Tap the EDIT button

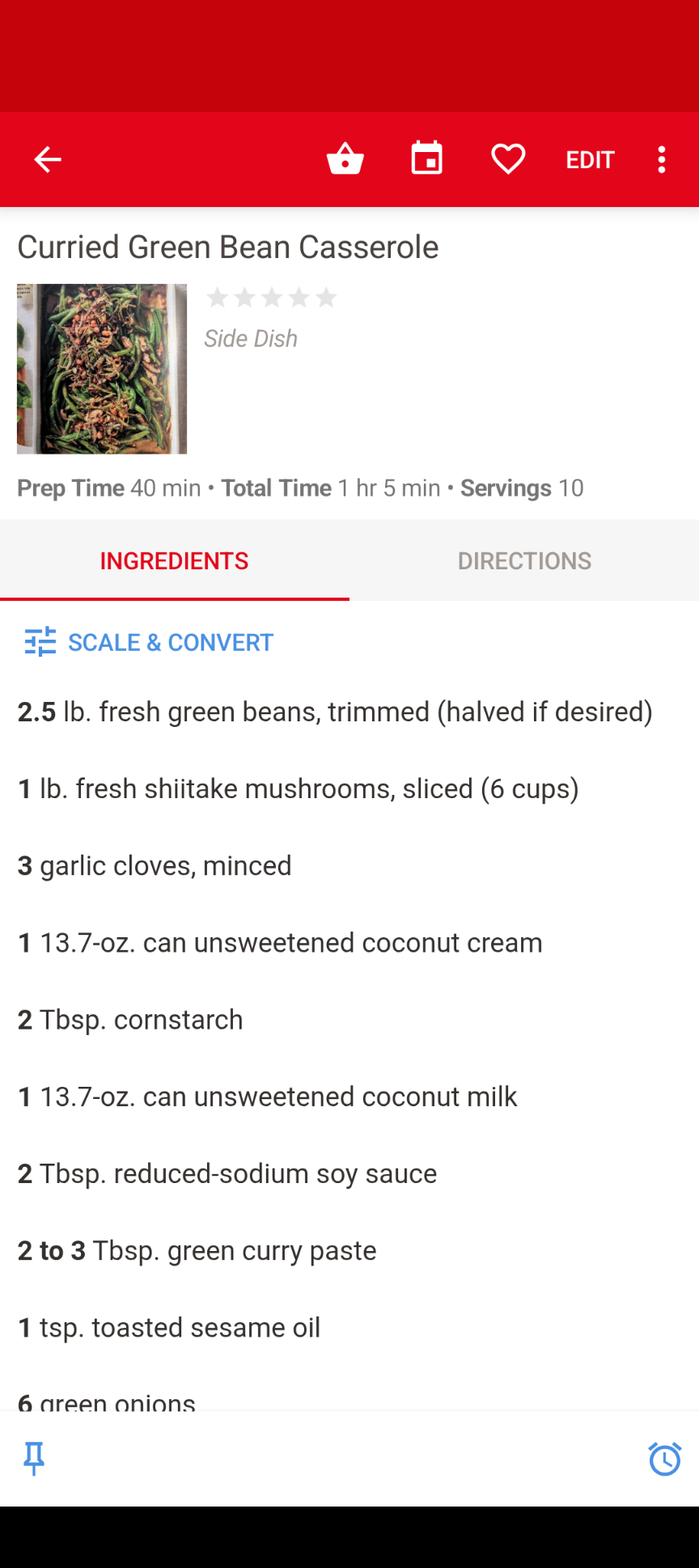click(x=590, y=160)
